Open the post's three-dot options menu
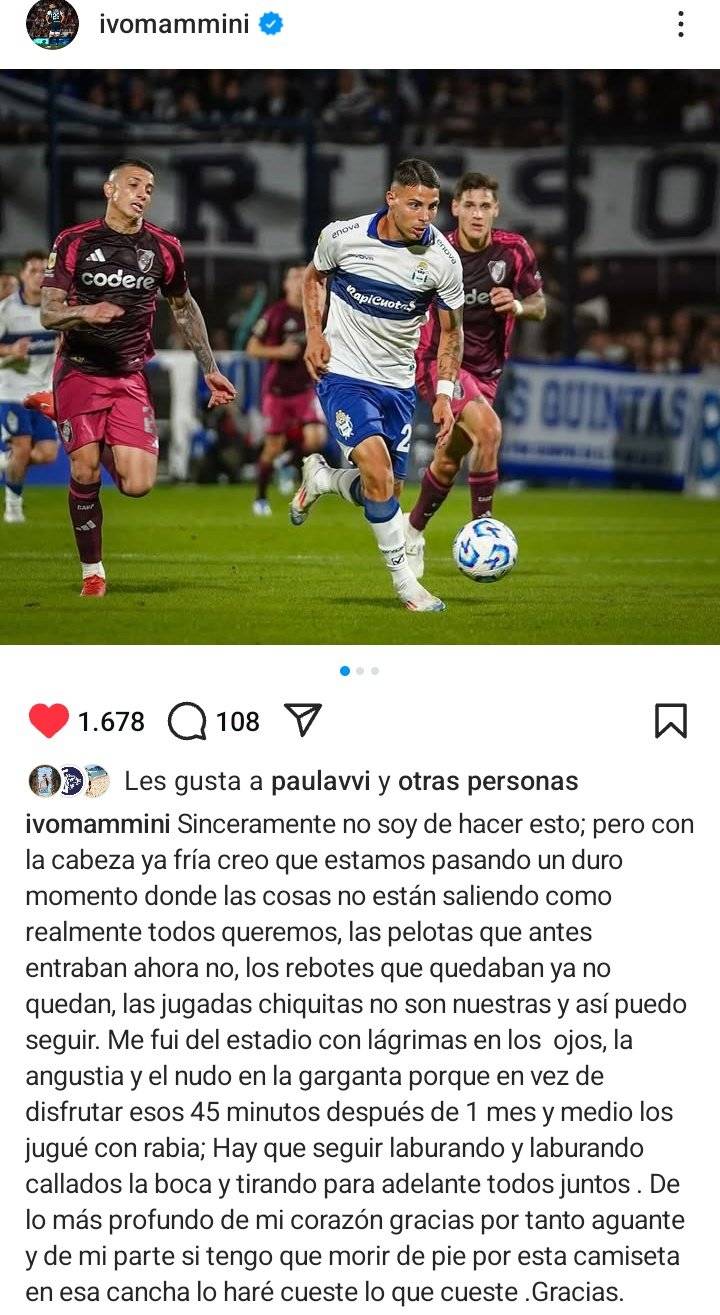The height and width of the screenshot is (1315, 720). click(680, 25)
